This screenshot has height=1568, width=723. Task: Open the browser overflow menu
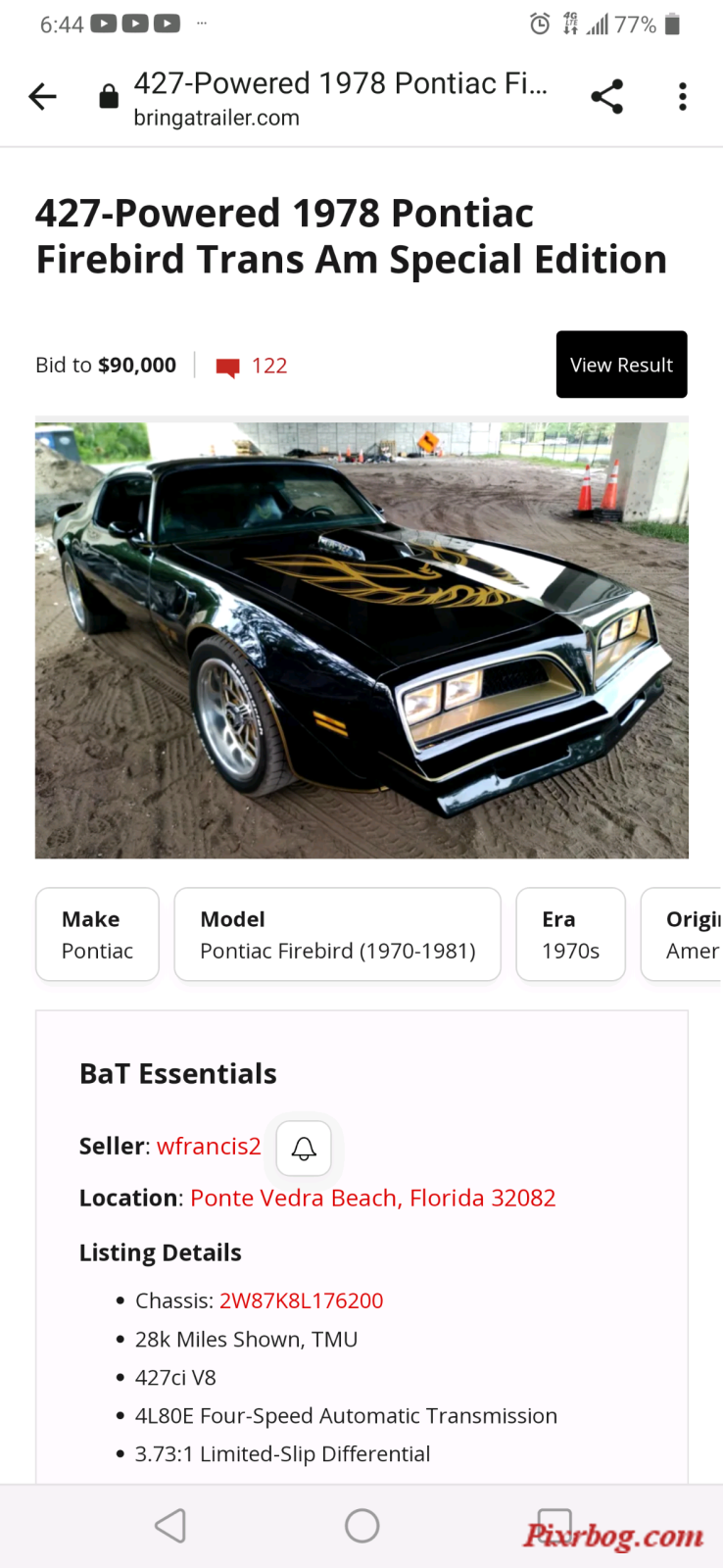click(683, 96)
